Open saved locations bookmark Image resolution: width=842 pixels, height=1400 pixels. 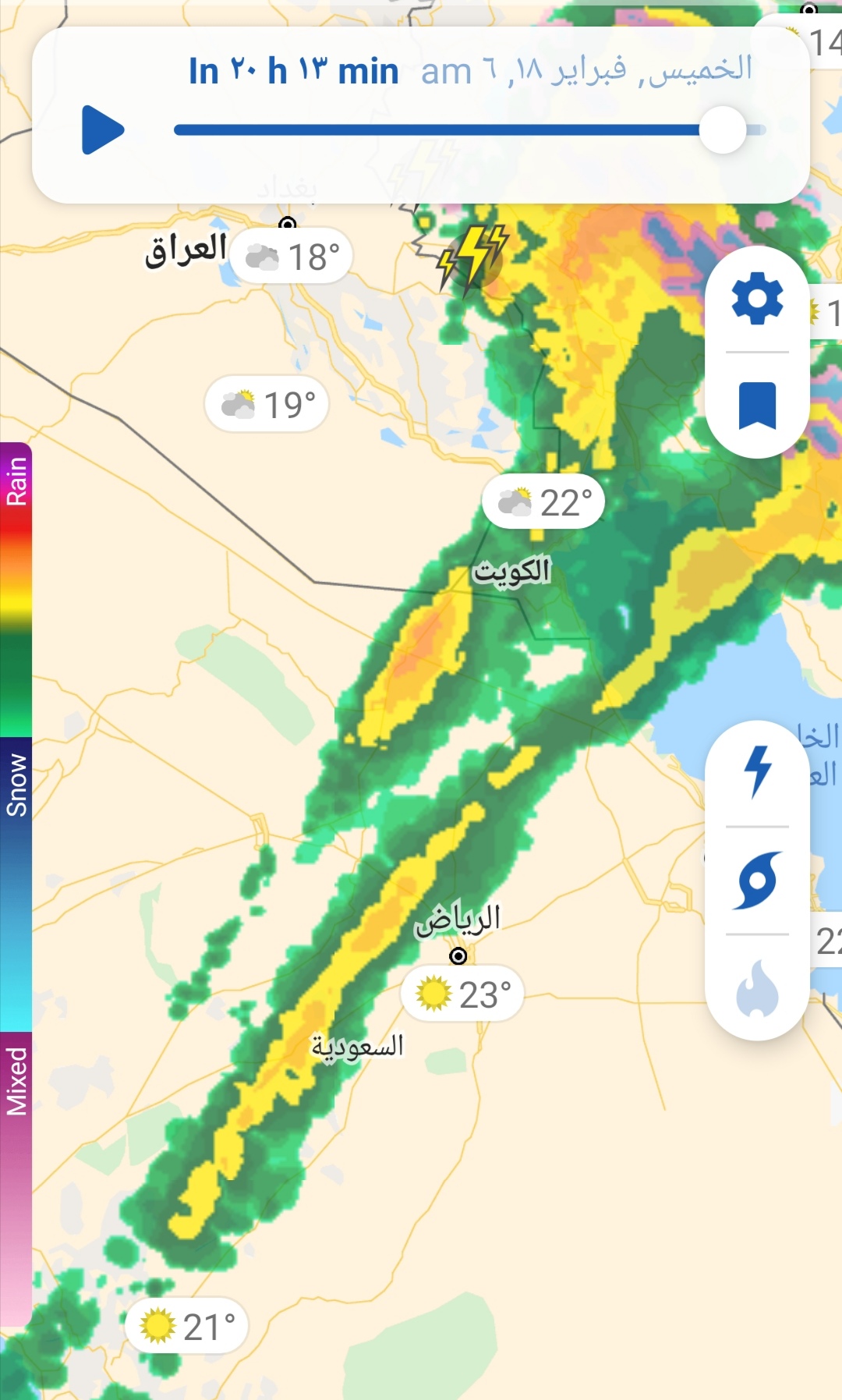point(757,406)
